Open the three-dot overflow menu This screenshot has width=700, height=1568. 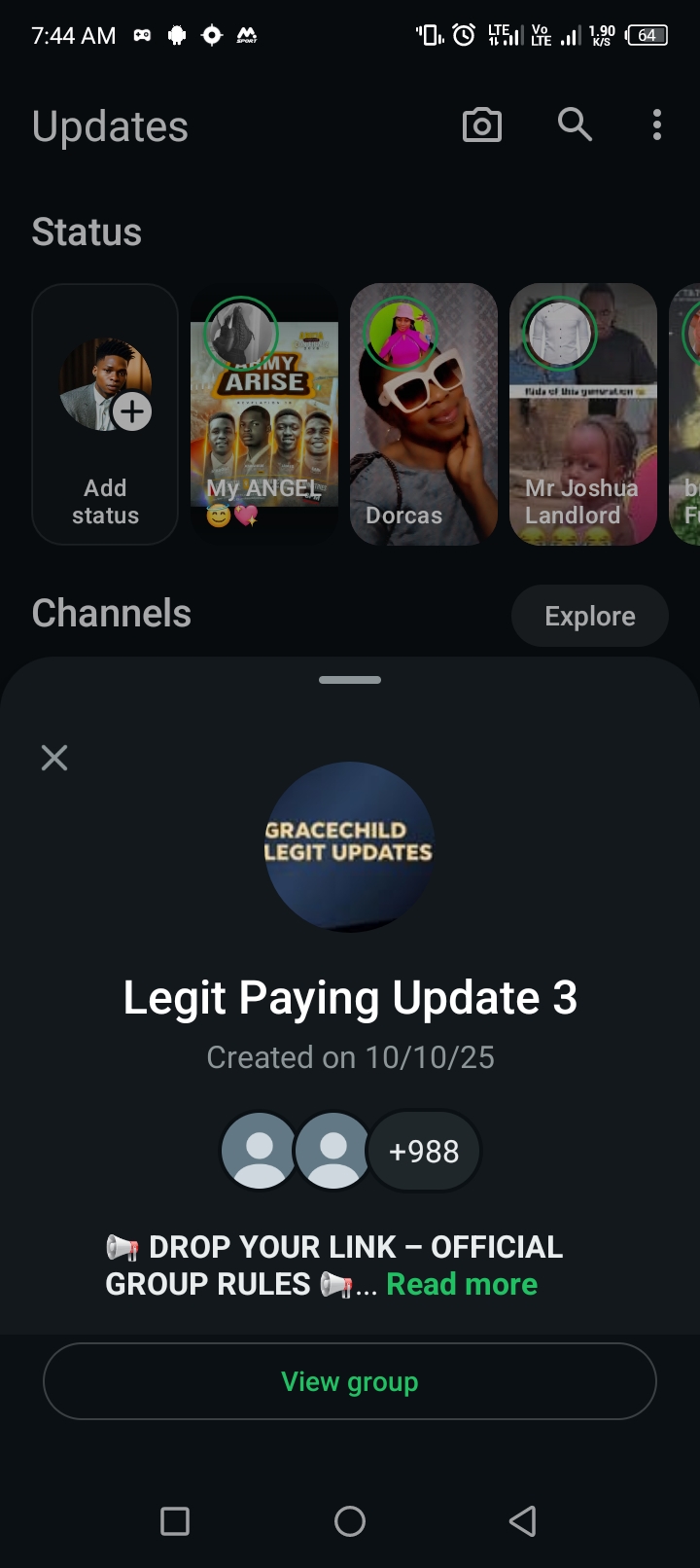tap(657, 125)
